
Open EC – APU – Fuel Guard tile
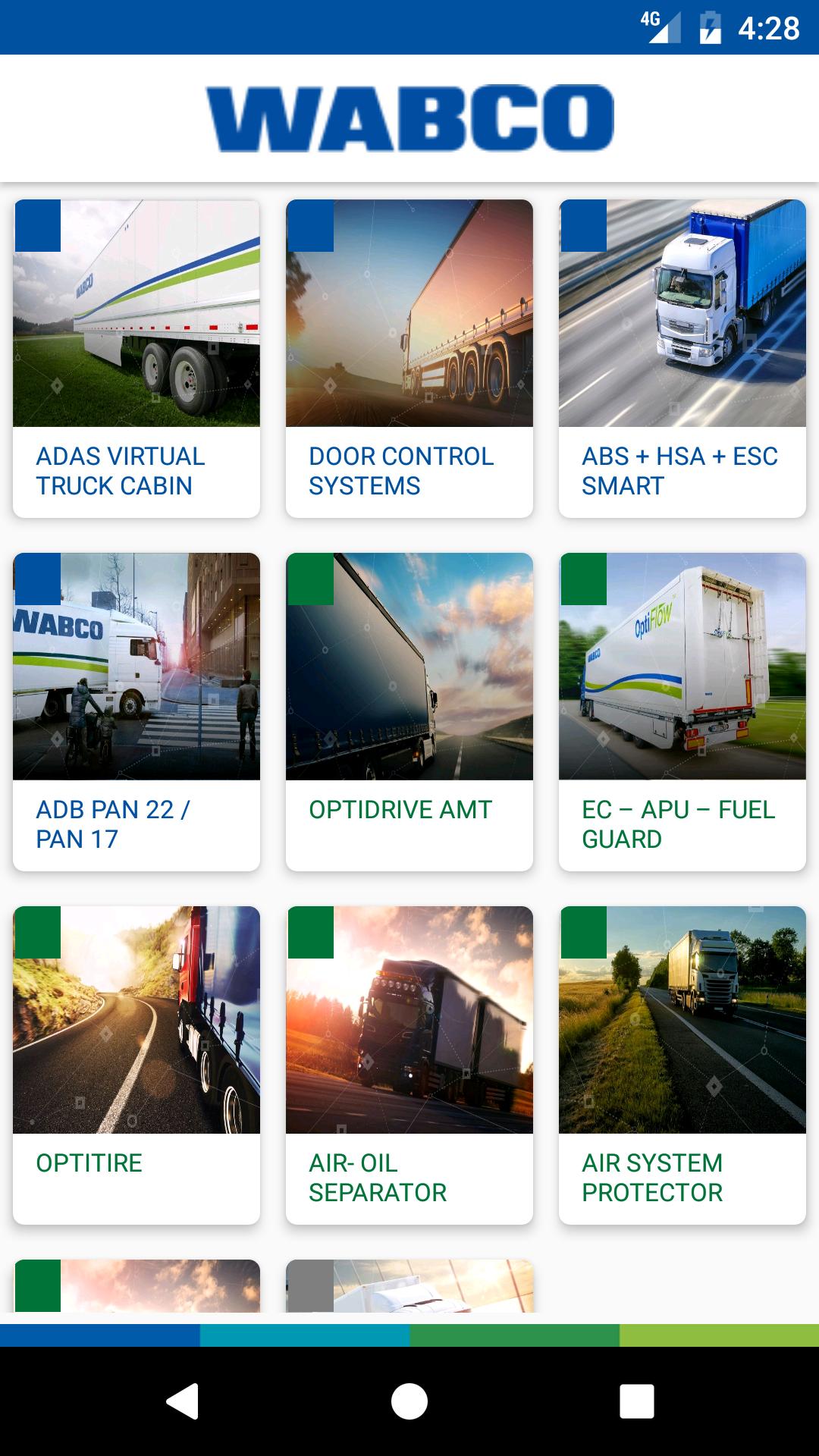tap(682, 711)
